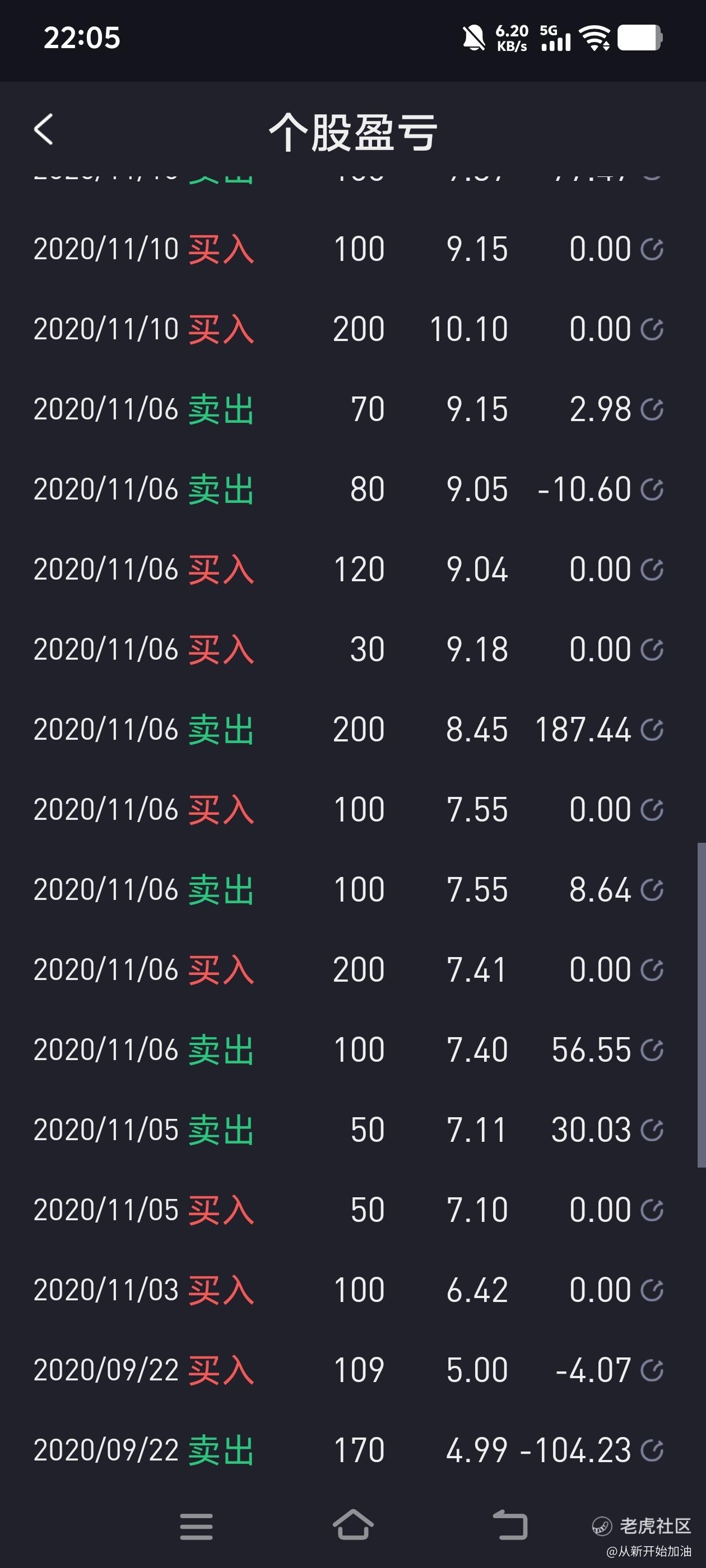Screen dimensions: 706x1568
Task: Tap share icon on the 7.10 buy row
Action: coord(652,1210)
